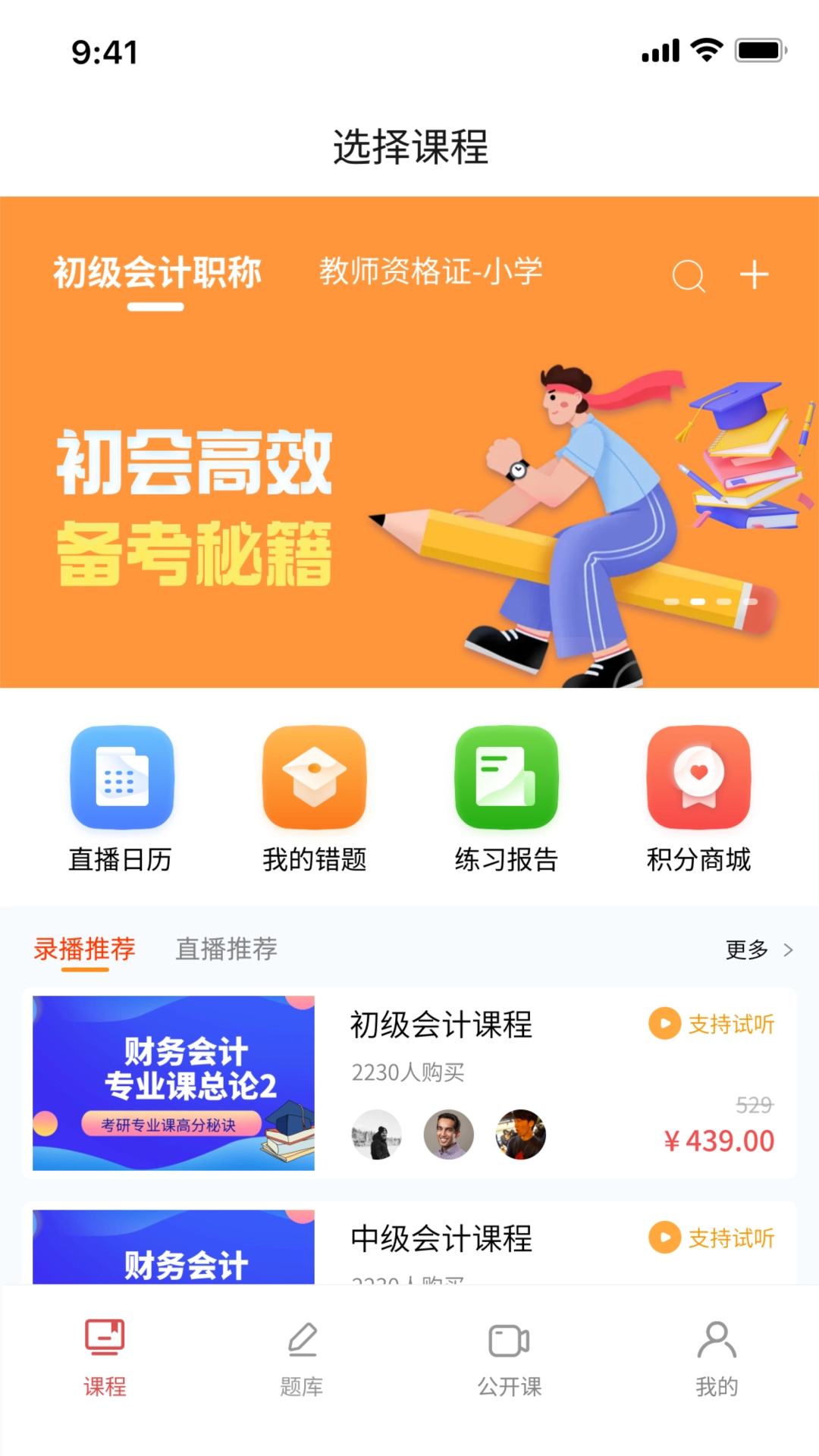
Task: Open the 初级会计课程 course title
Action: 441,1025
